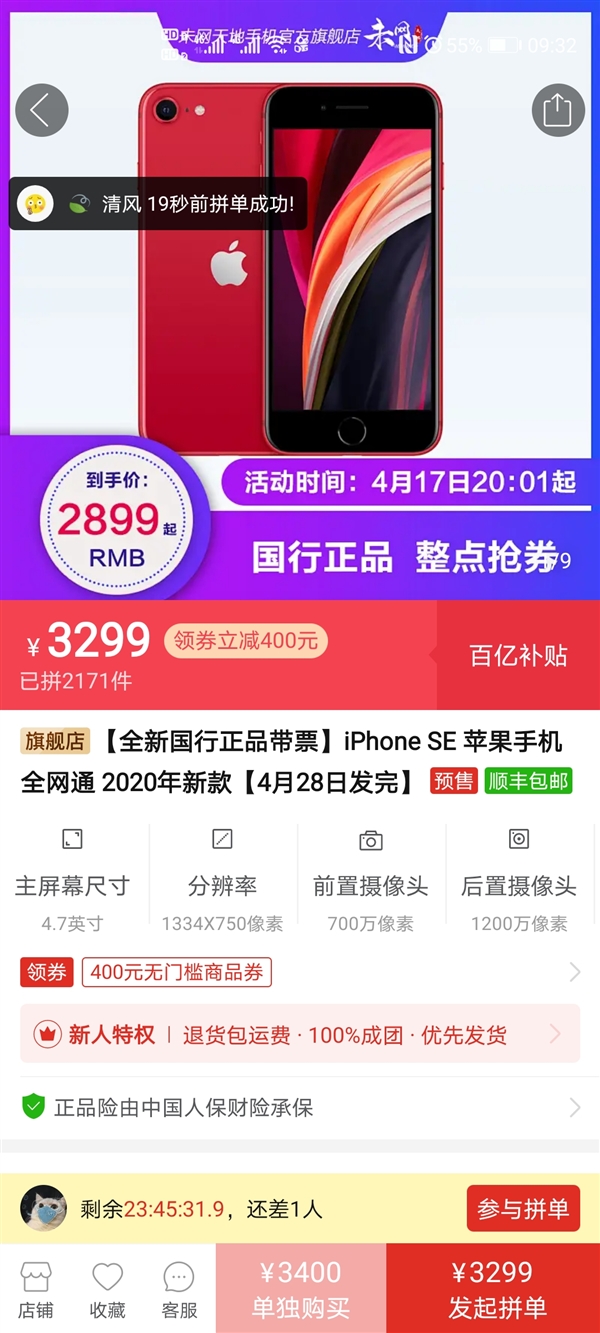600x1333 pixels.
Task: Share this iPhone SE listing
Action: (x=557, y=111)
